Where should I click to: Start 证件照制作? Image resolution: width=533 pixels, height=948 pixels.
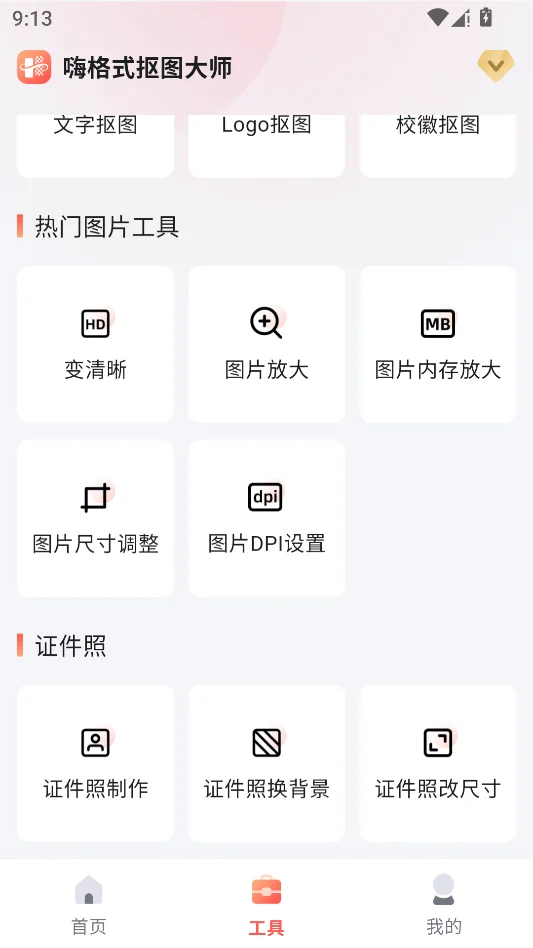click(95, 763)
